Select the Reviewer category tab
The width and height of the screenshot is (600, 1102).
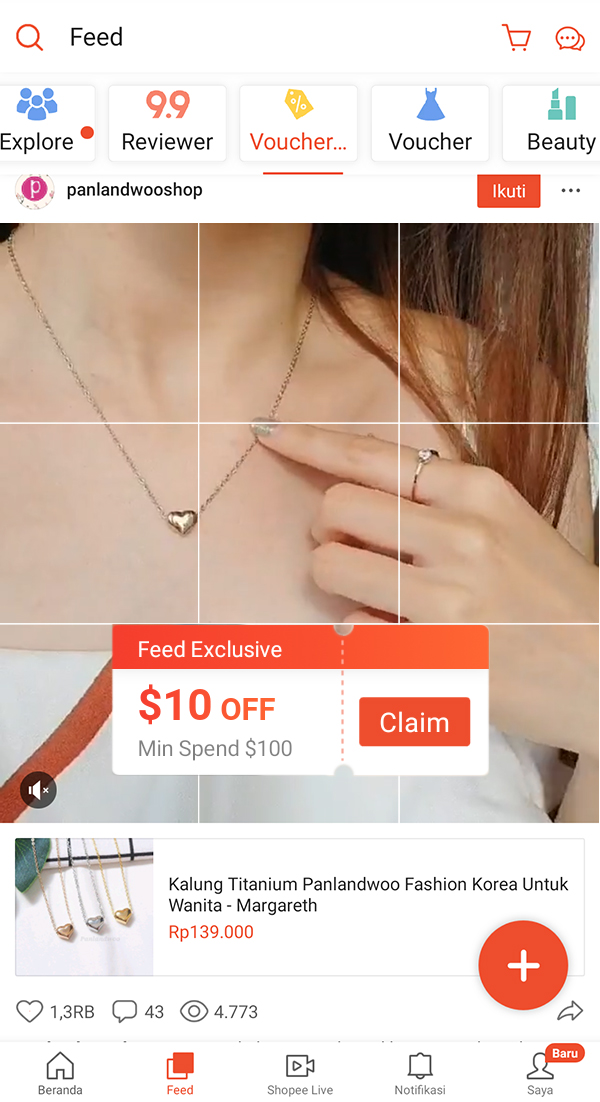tap(167, 123)
